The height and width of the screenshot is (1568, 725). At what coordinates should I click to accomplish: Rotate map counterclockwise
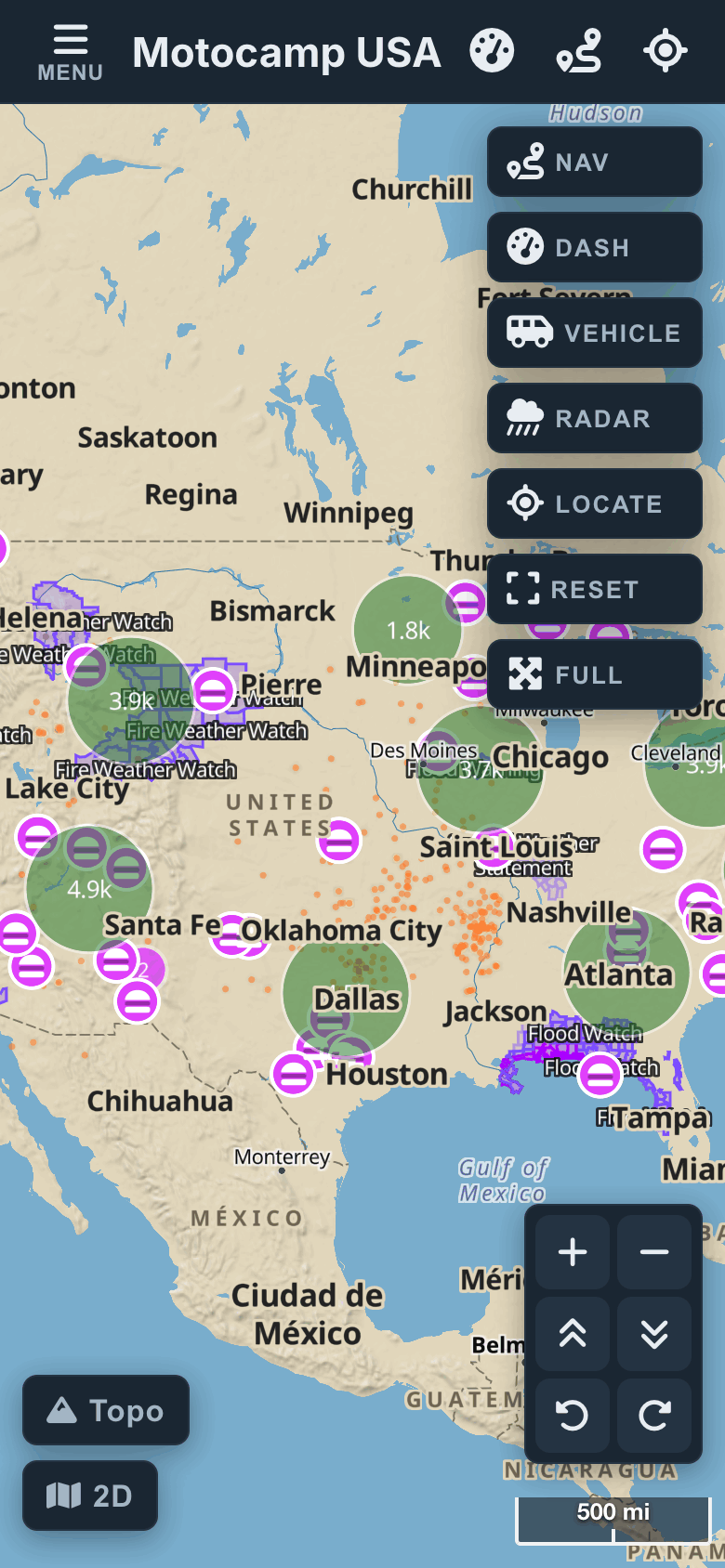tap(573, 1416)
